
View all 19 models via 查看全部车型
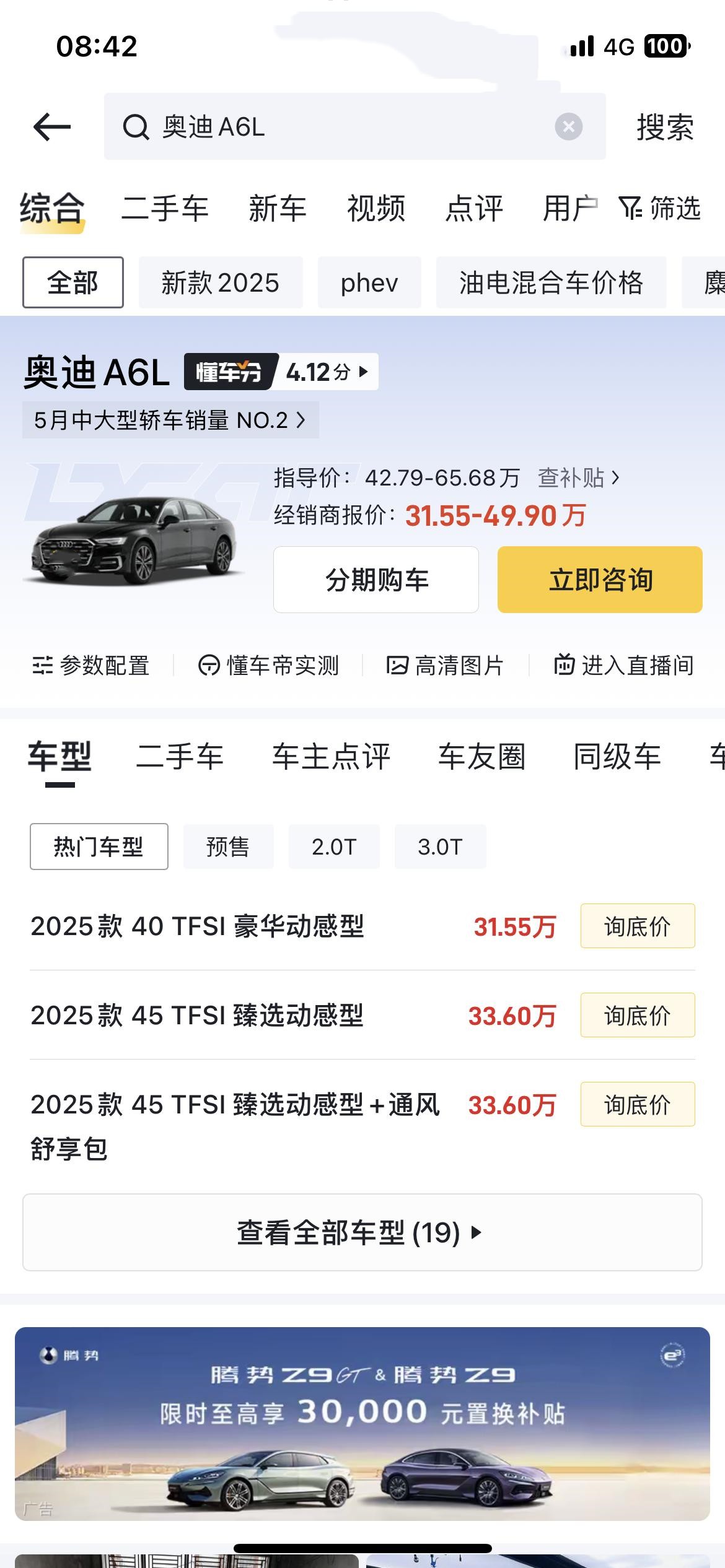tap(362, 1232)
